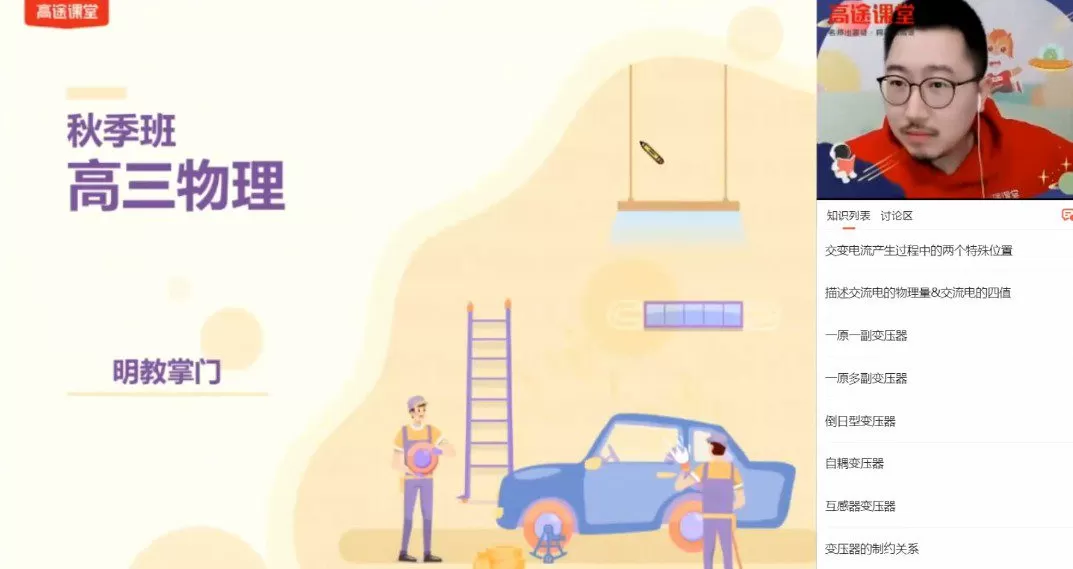
Task: Open the message icon beside the tabs
Action: 1066,215
